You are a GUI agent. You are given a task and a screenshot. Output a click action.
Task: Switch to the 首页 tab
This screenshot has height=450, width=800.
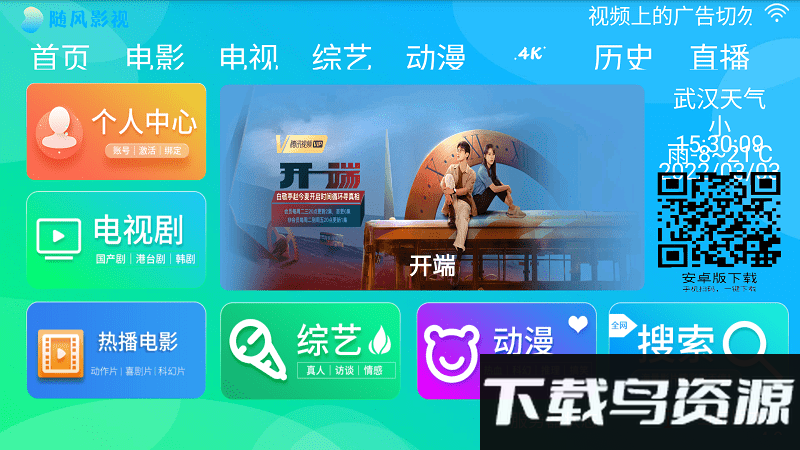coord(60,58)
